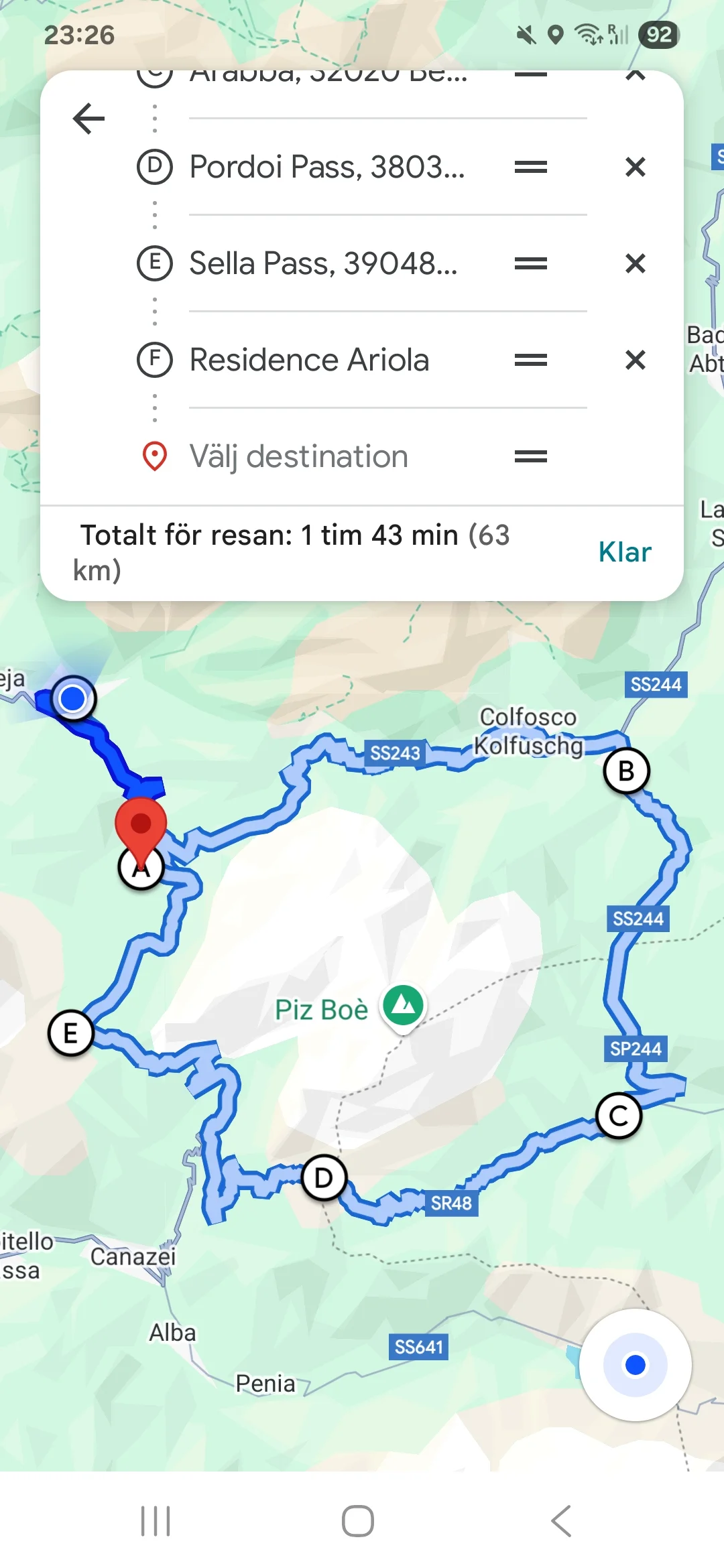Viewport: 724px width, 1568px height.
Task: Tap the red destination pin
Action: point(141,826)
